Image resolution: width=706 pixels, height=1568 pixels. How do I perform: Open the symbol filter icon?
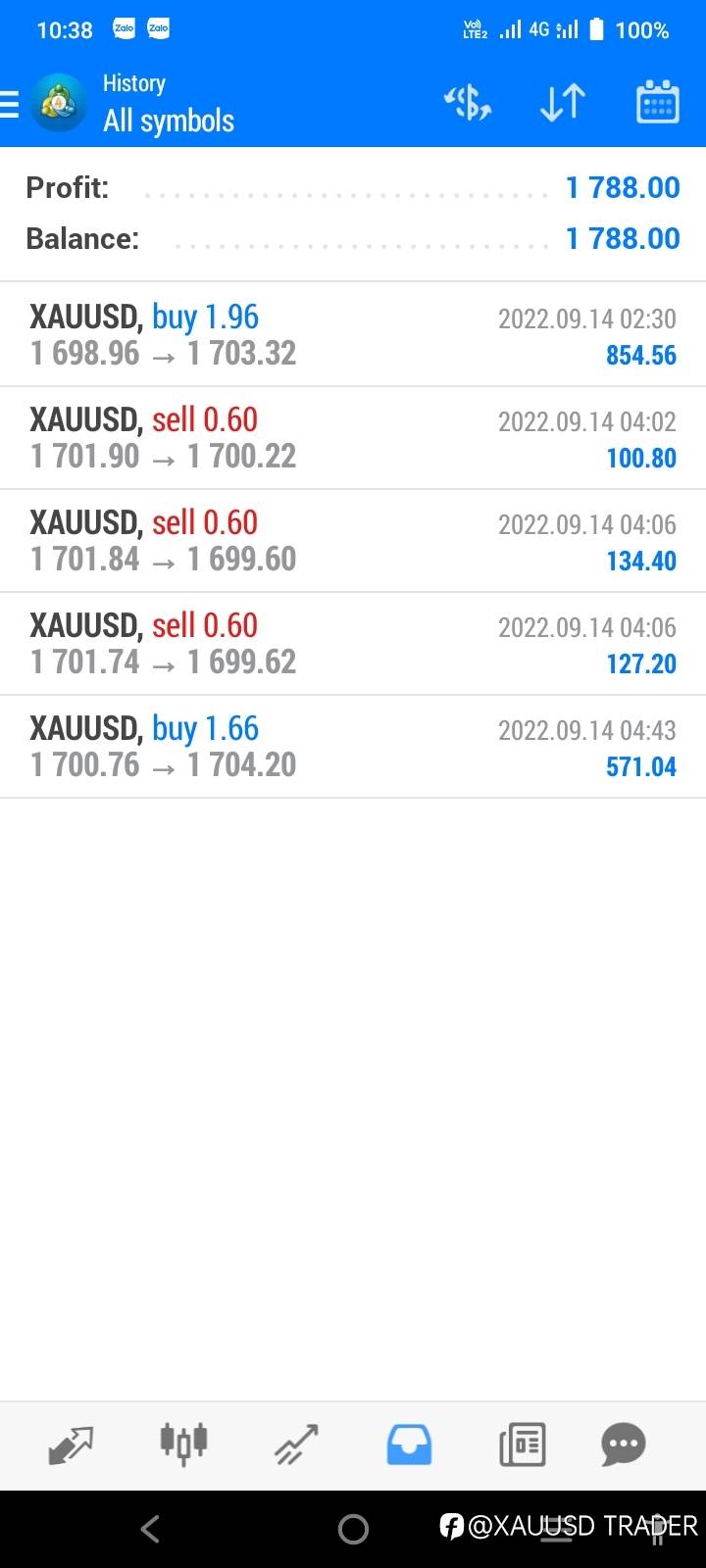468,103
